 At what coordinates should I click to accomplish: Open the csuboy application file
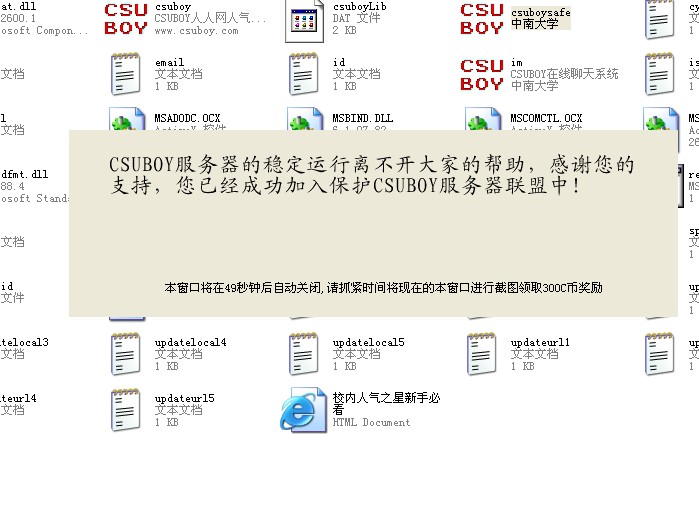(125, 19)
